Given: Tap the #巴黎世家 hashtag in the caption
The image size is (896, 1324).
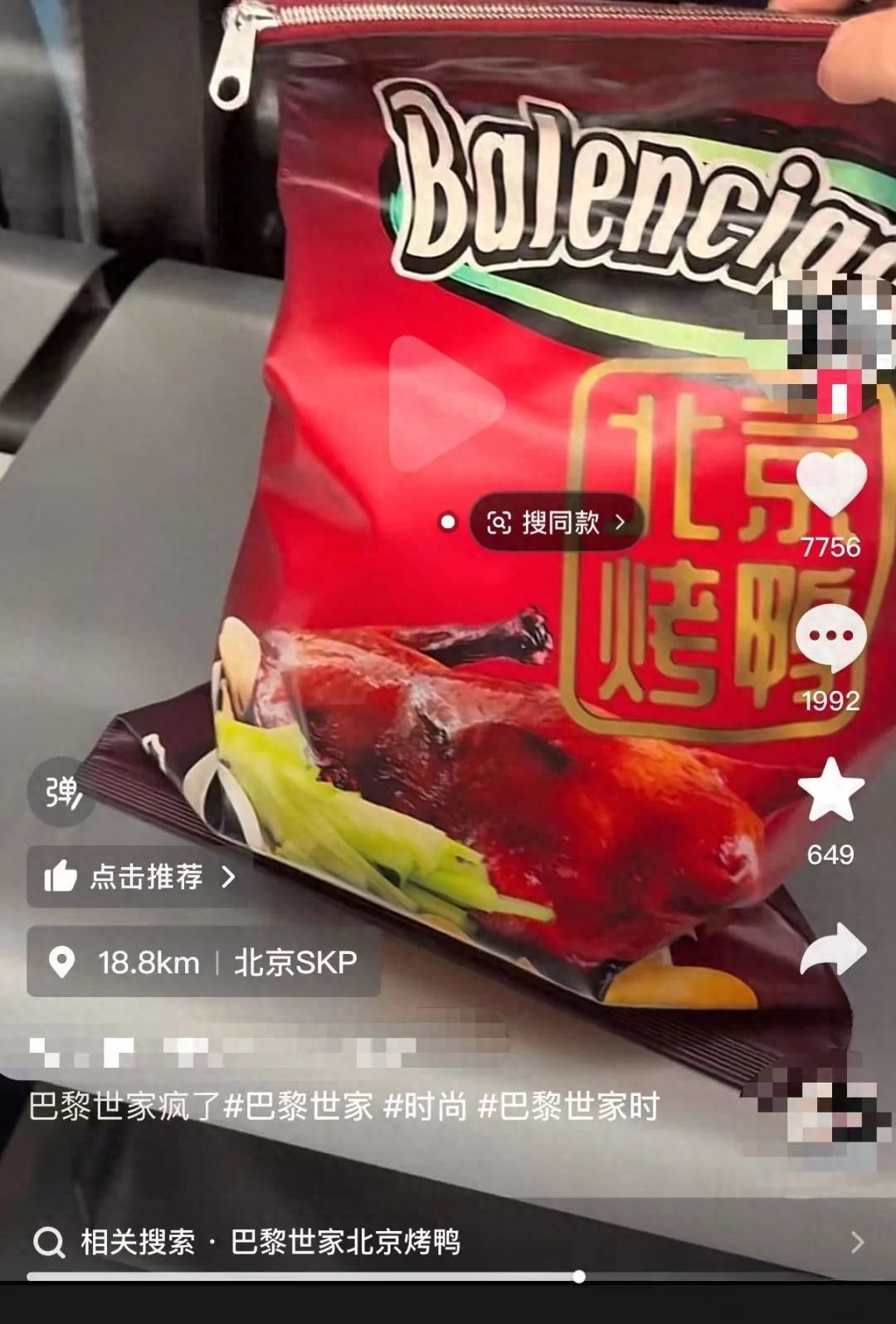Looking at the screenshot, I should click(x=299, y=1107).
